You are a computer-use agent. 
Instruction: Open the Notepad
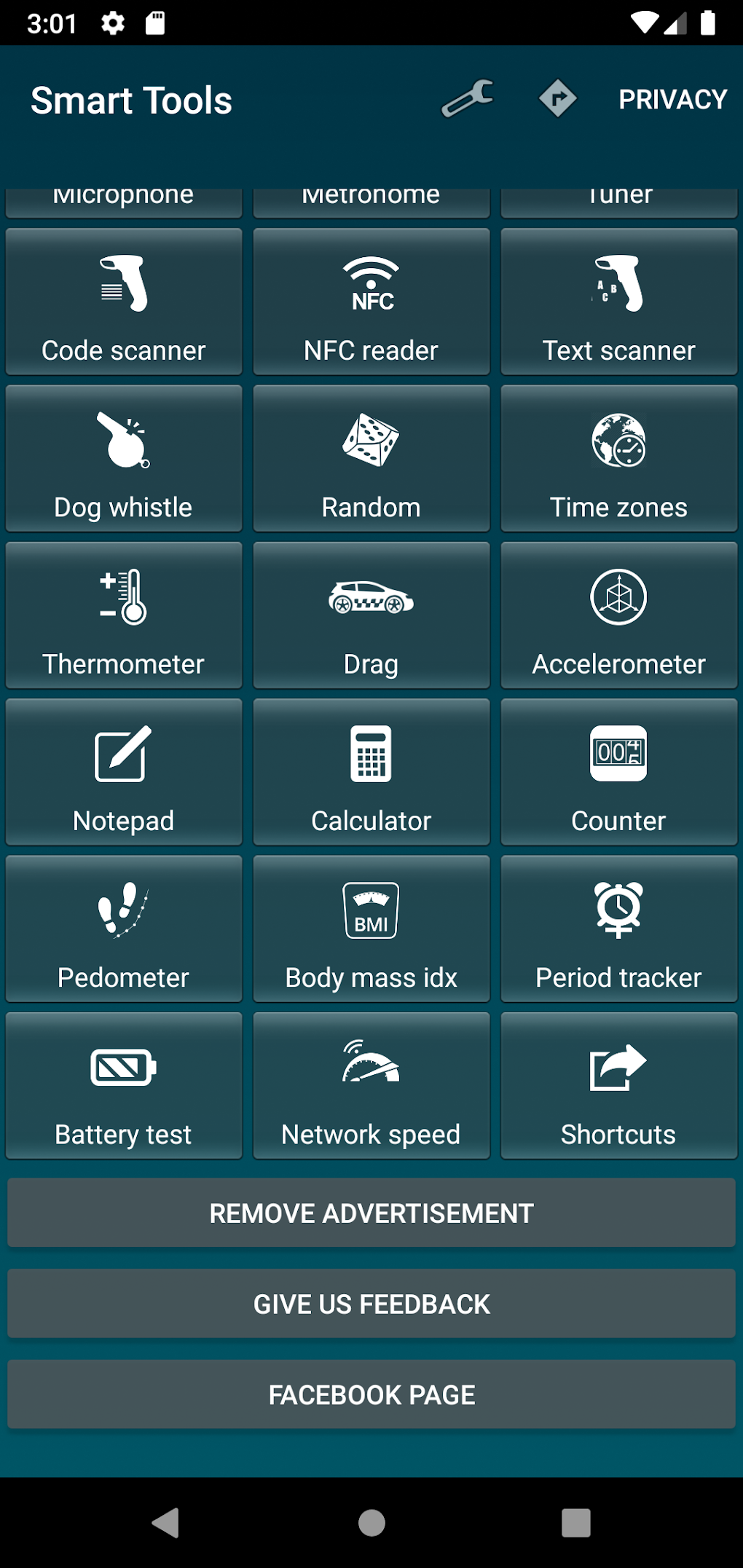pyautogui.click(x=124, y=772)
